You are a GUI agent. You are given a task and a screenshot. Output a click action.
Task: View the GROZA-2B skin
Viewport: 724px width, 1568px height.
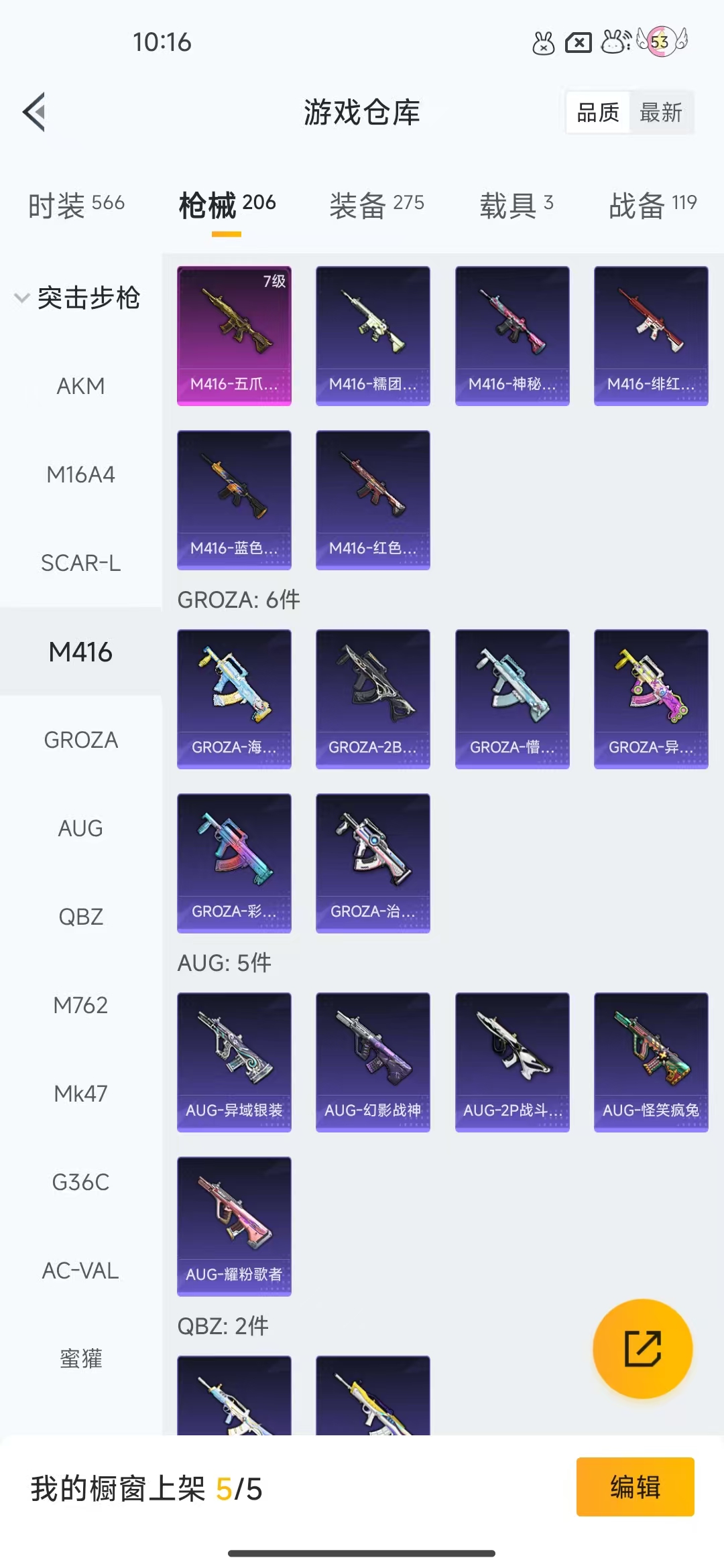[x=373, y=699]
